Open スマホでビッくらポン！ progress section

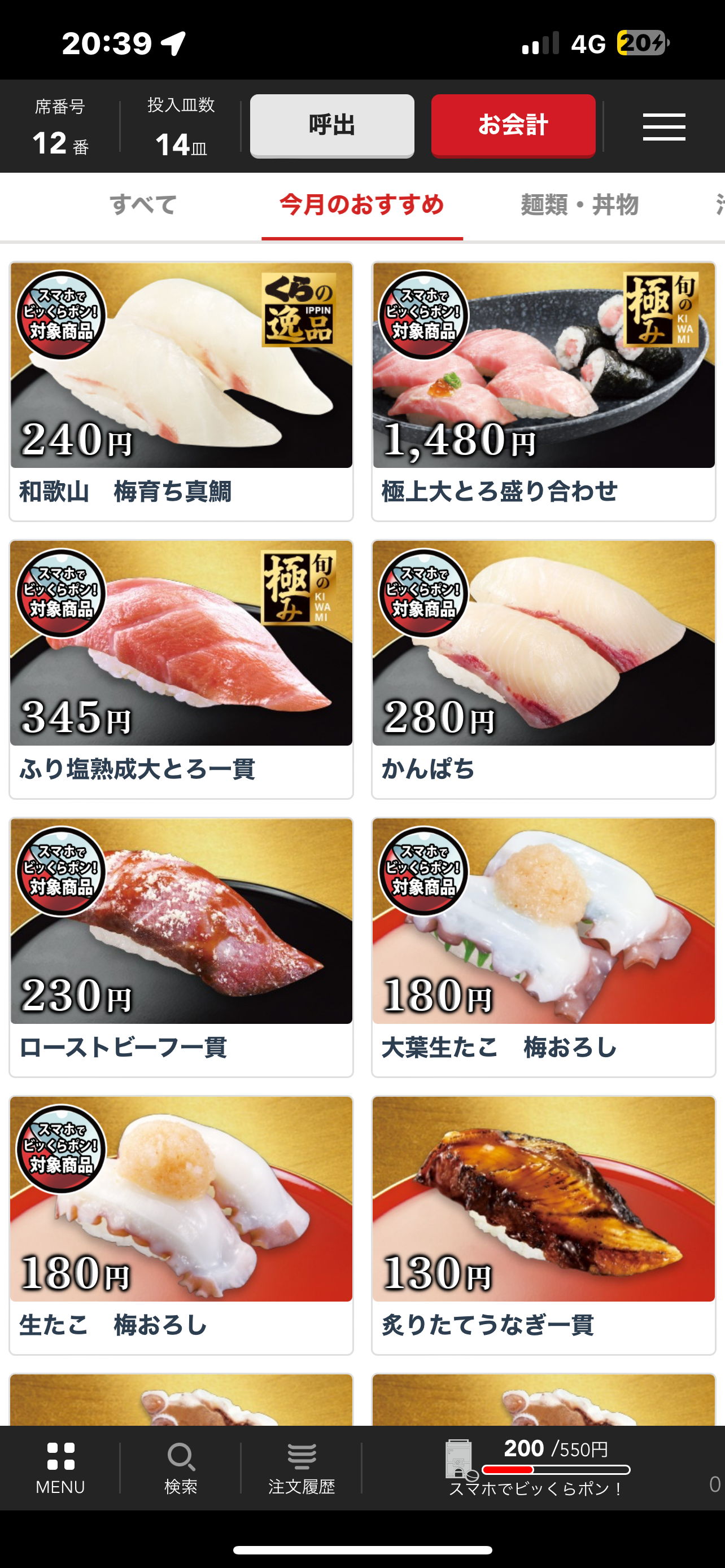pyautogui.click(x=537, y=1468)
